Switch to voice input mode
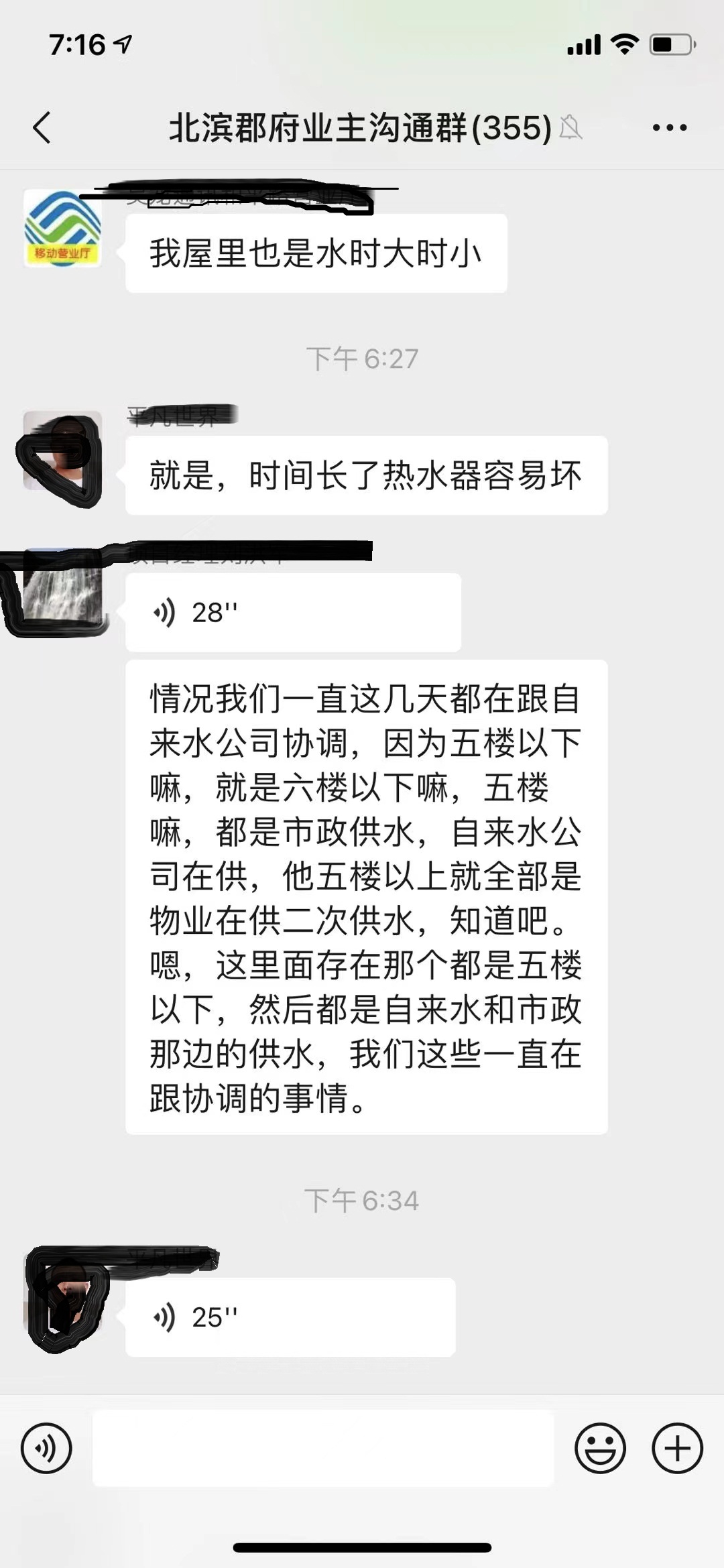 (x=46, y=1448)
